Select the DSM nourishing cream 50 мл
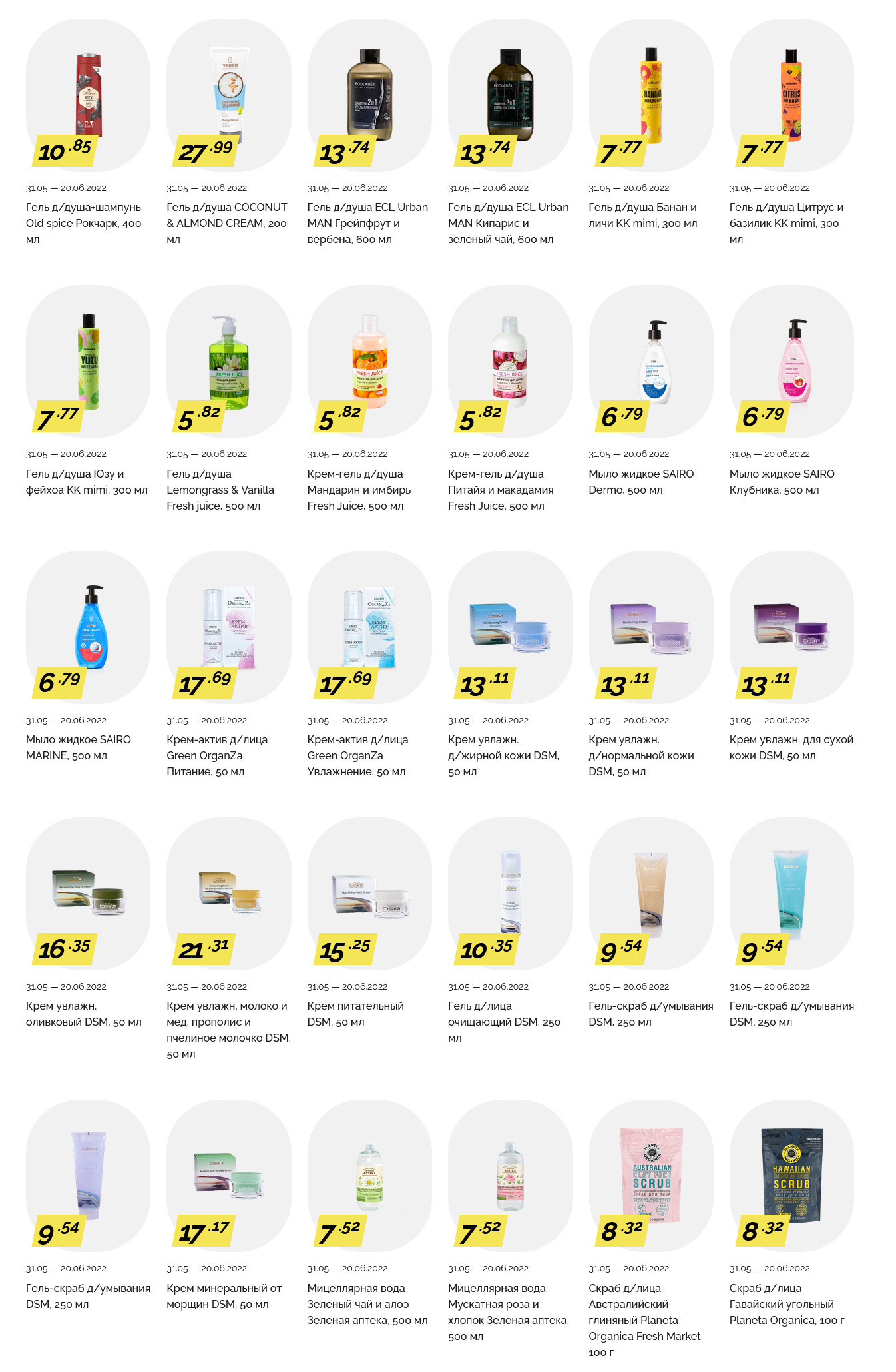The height and width of the screenshot is (1372, 896). pos(369,894)
